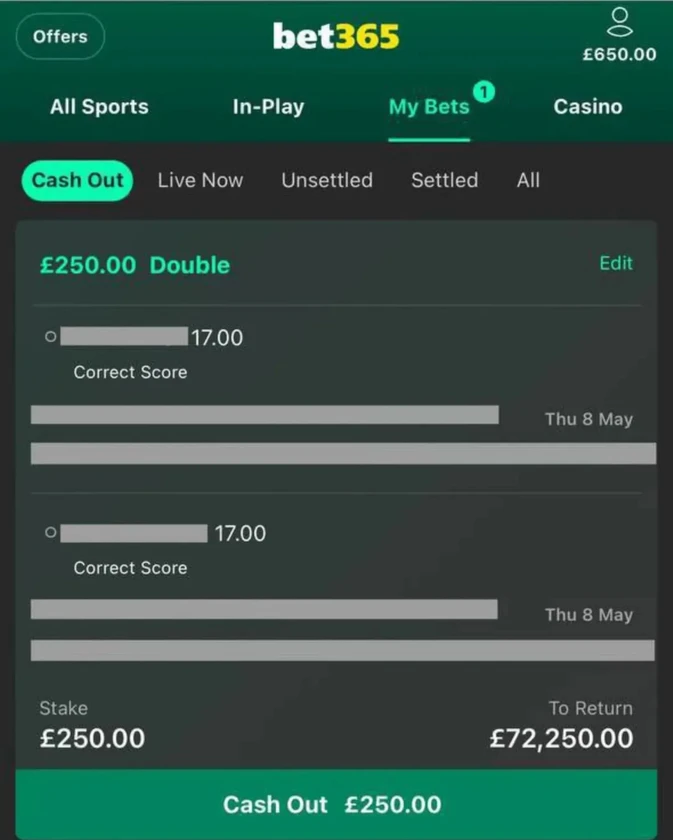Go to the In-Play tab
Image resolution: width=673 pixels, height=840 pixels.
coord(268,107)
